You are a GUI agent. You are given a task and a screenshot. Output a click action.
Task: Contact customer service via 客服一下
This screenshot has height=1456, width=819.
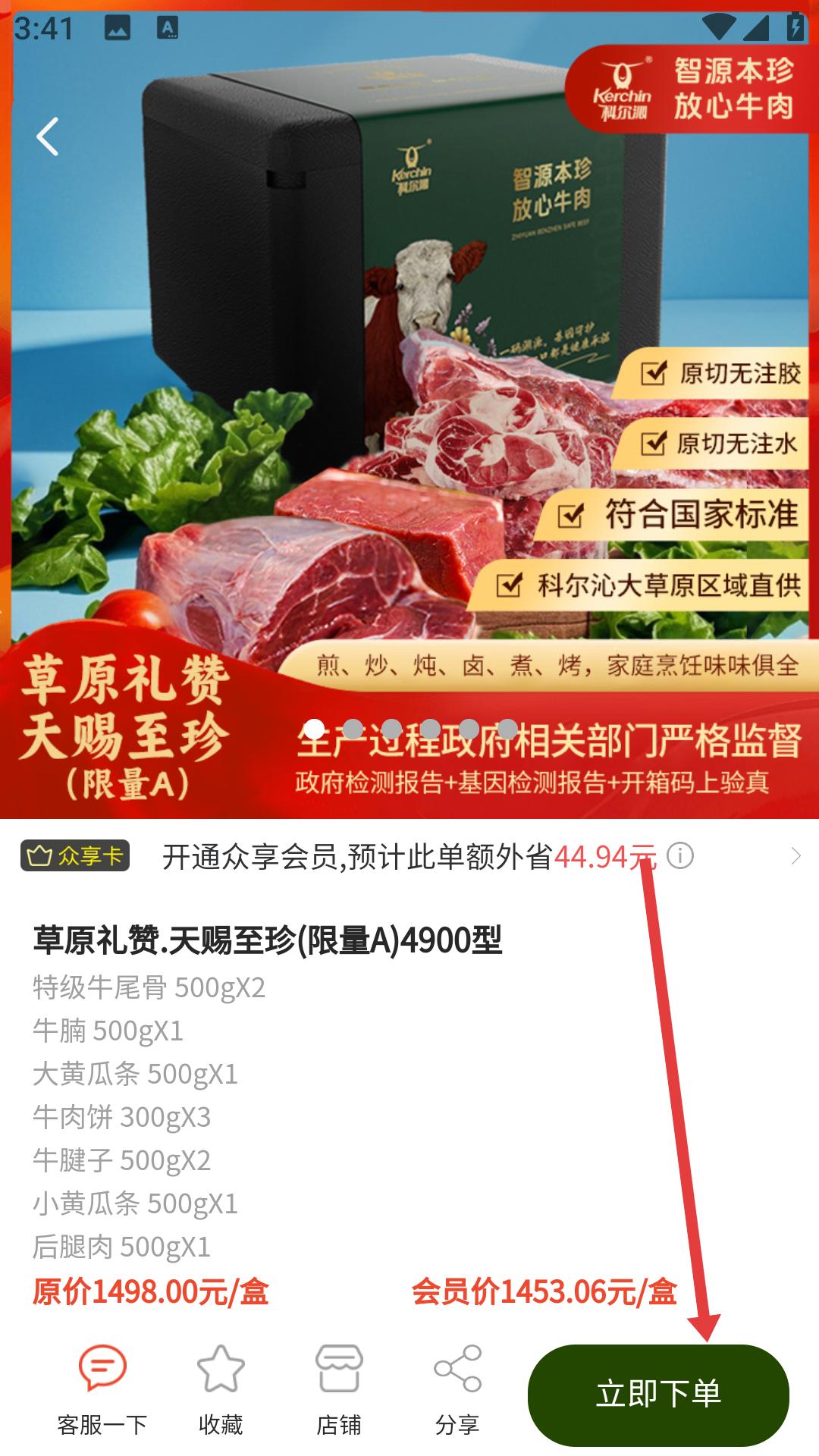point(102,1389)
